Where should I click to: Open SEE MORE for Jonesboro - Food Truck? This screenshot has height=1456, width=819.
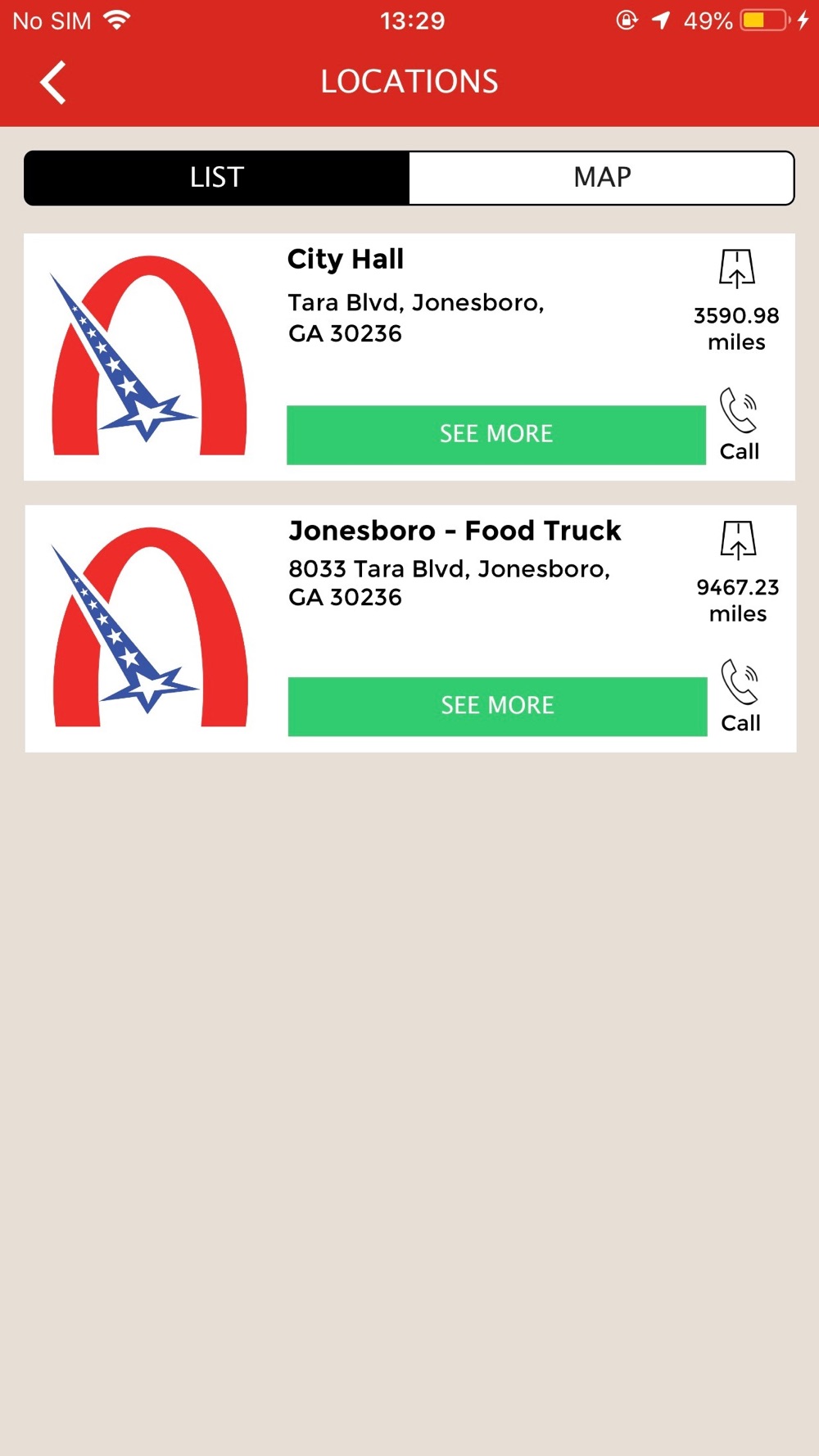click(497, 706)
